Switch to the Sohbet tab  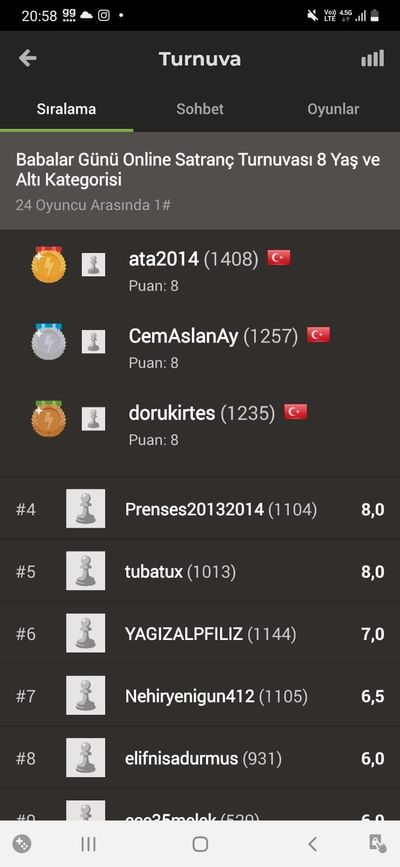[200, 109]
